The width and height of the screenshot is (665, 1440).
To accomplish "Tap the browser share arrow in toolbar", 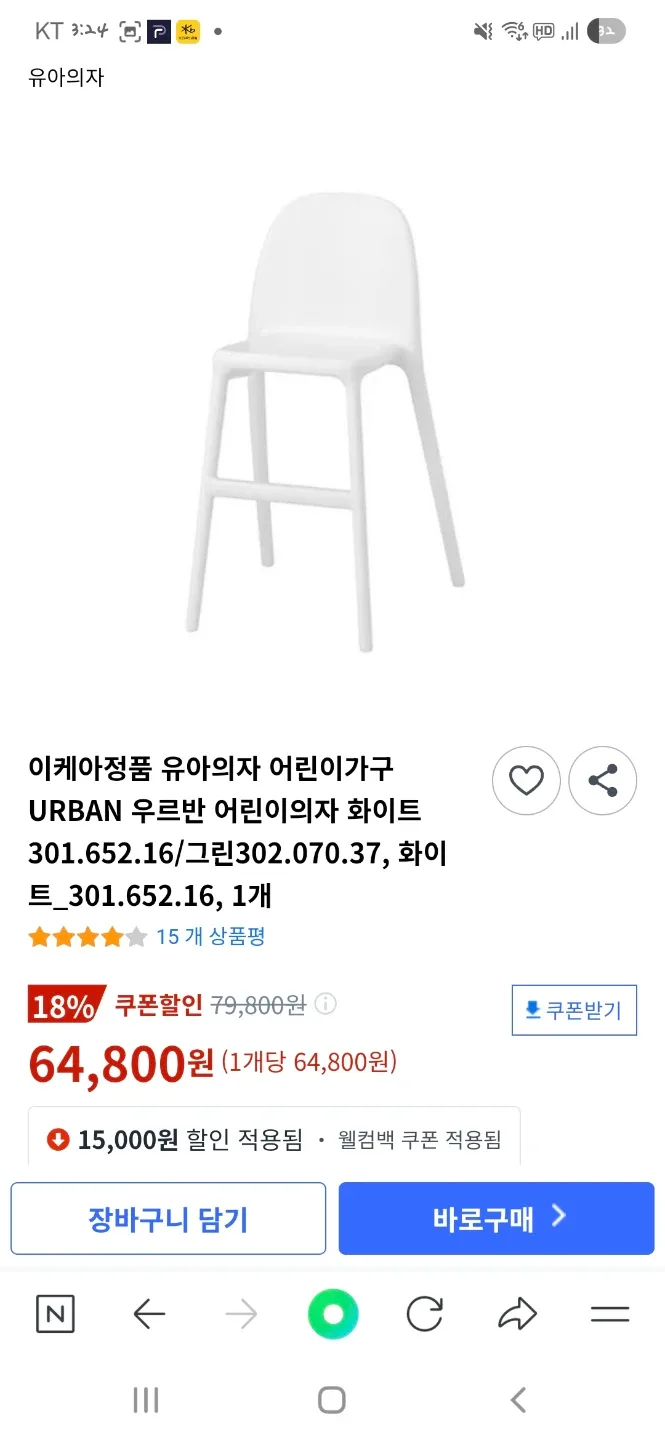I will coord(517,1314).
